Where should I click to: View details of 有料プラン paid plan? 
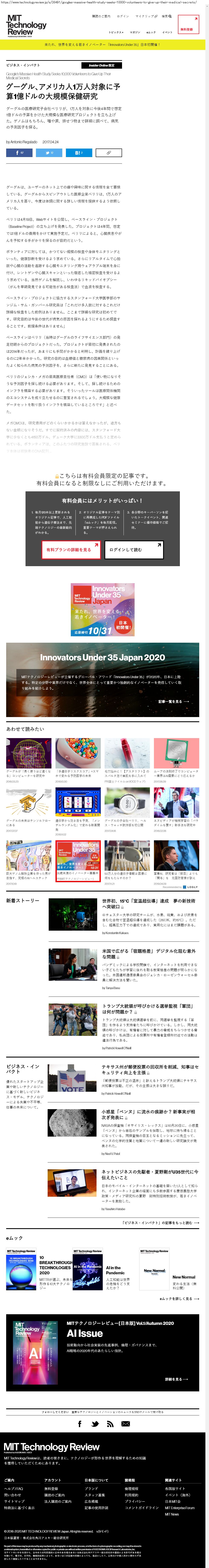(71, 549)
